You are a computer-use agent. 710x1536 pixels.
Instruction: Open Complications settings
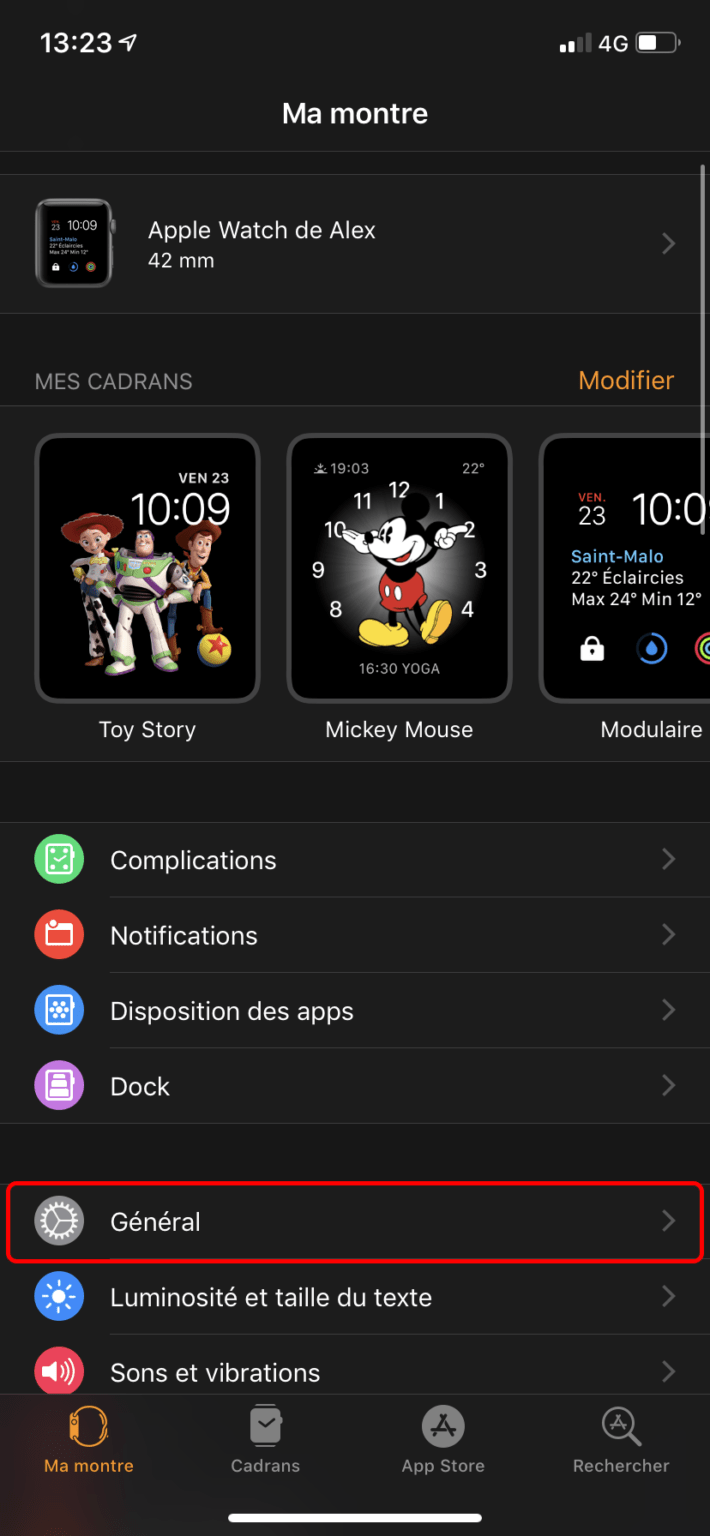(x=355, y=860)
